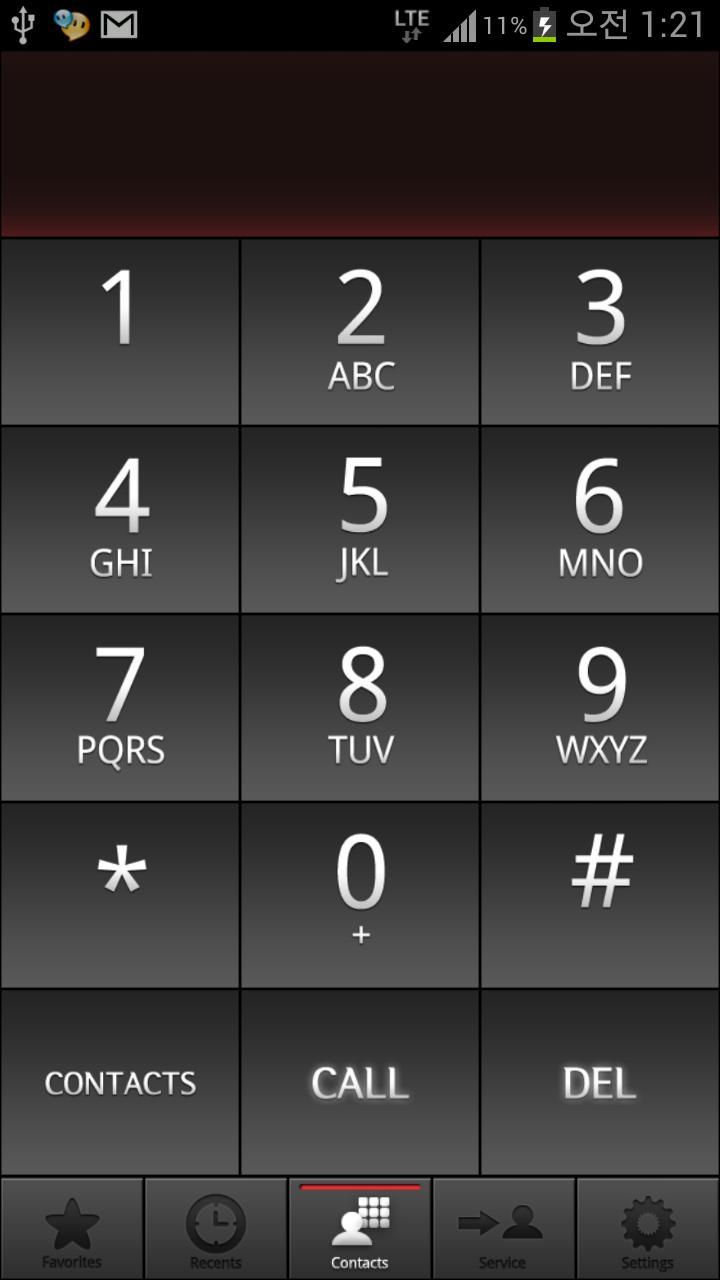Viewport: 720px width, 1280px height.
Task: Switch to the Favorites tab
Action: (72, 1230)
